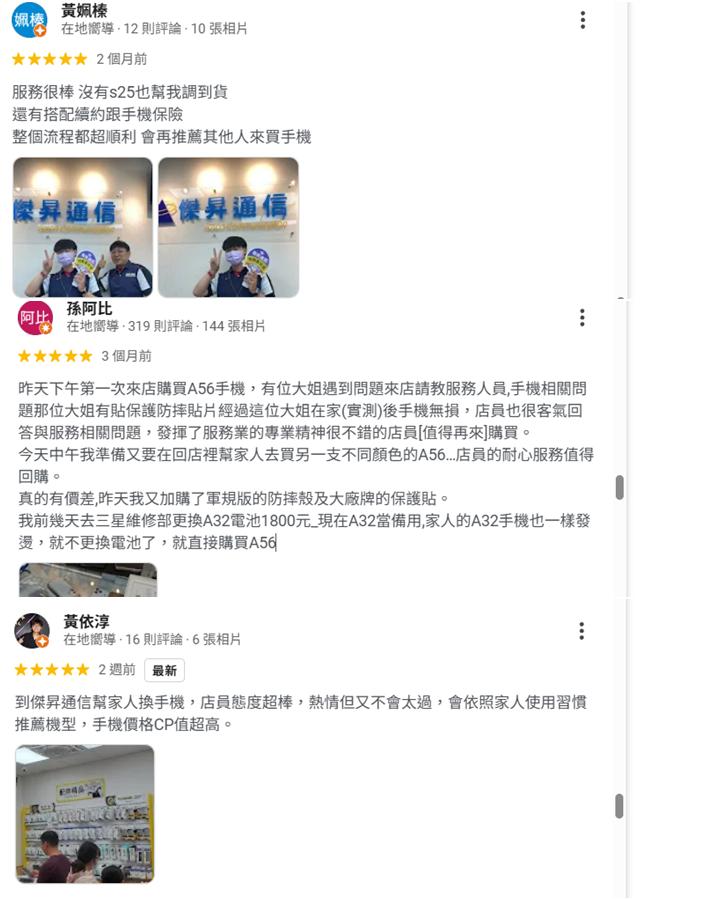Open the second photo in 黃姵榛's review
The image size is (702, 900).
pyautogui.click(x=228, y=227)
